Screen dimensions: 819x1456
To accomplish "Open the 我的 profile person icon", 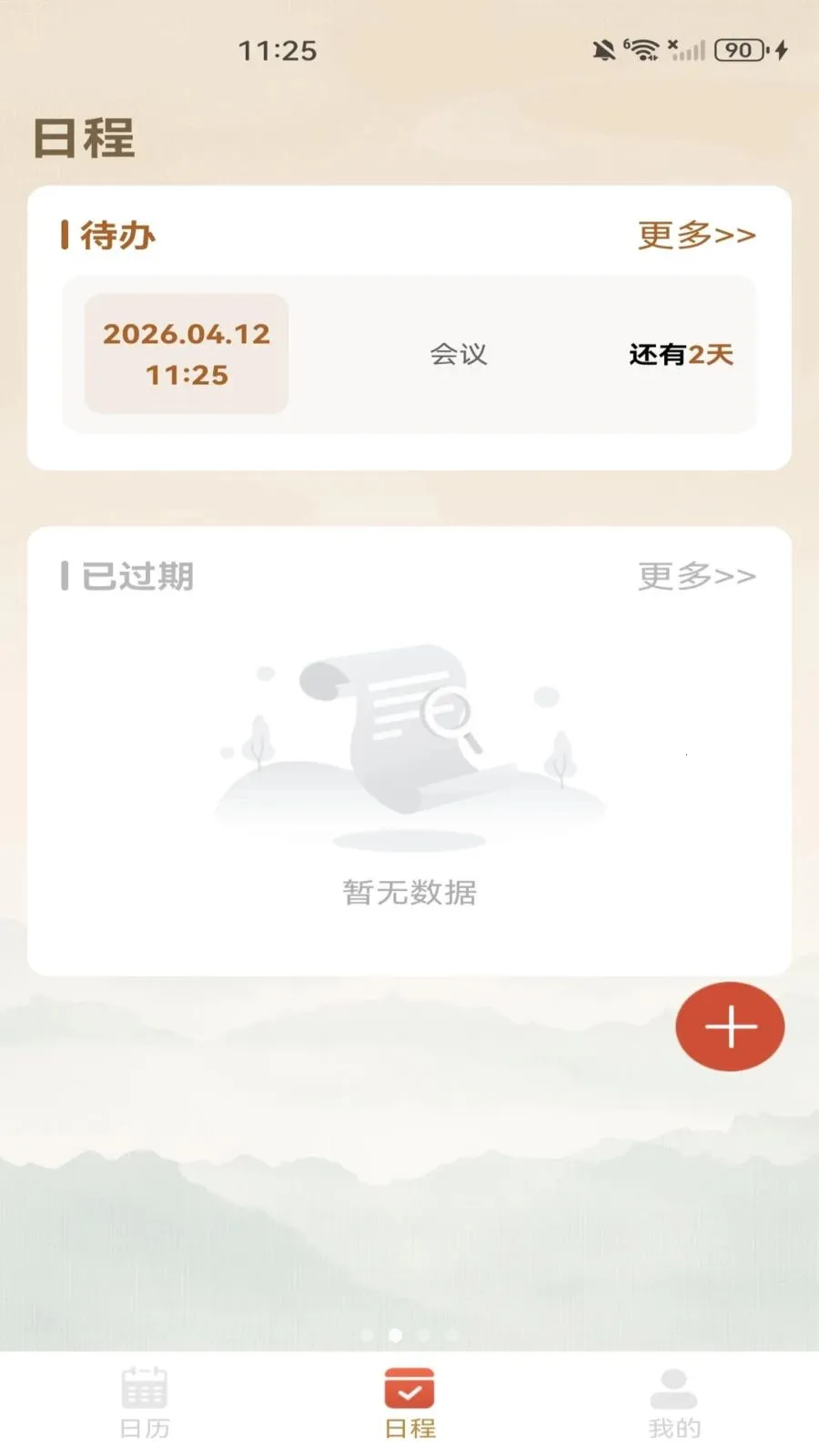I will click(x=672, y=1388).
